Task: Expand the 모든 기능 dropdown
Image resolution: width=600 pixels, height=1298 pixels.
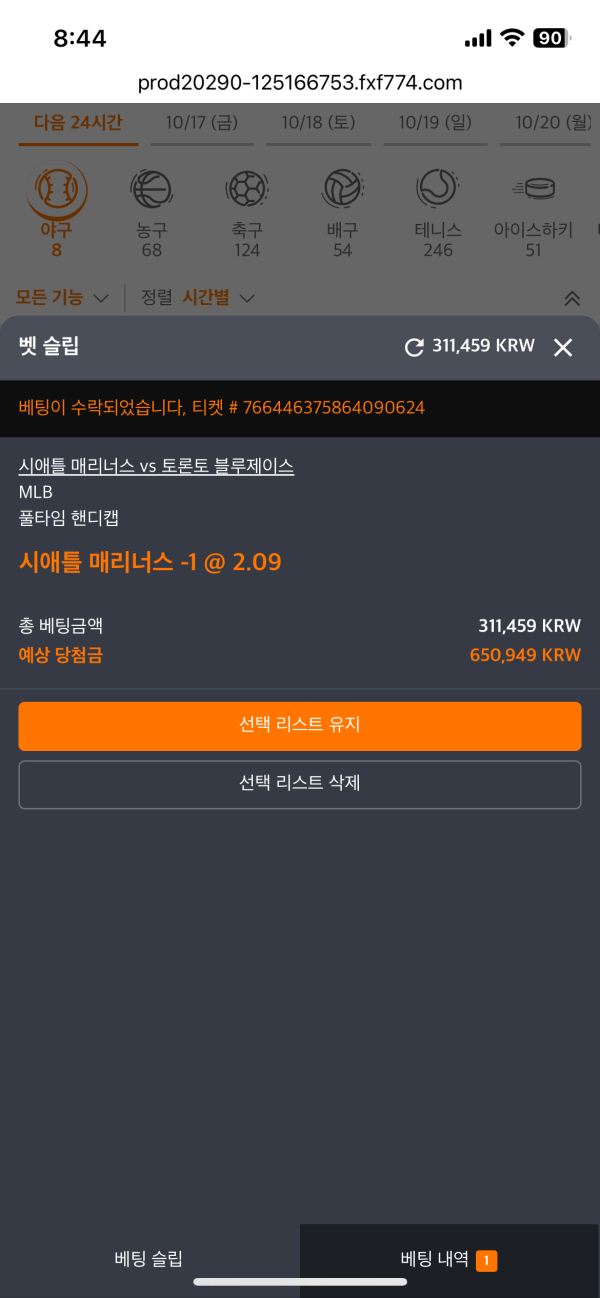Action: [x=62, y=297]
